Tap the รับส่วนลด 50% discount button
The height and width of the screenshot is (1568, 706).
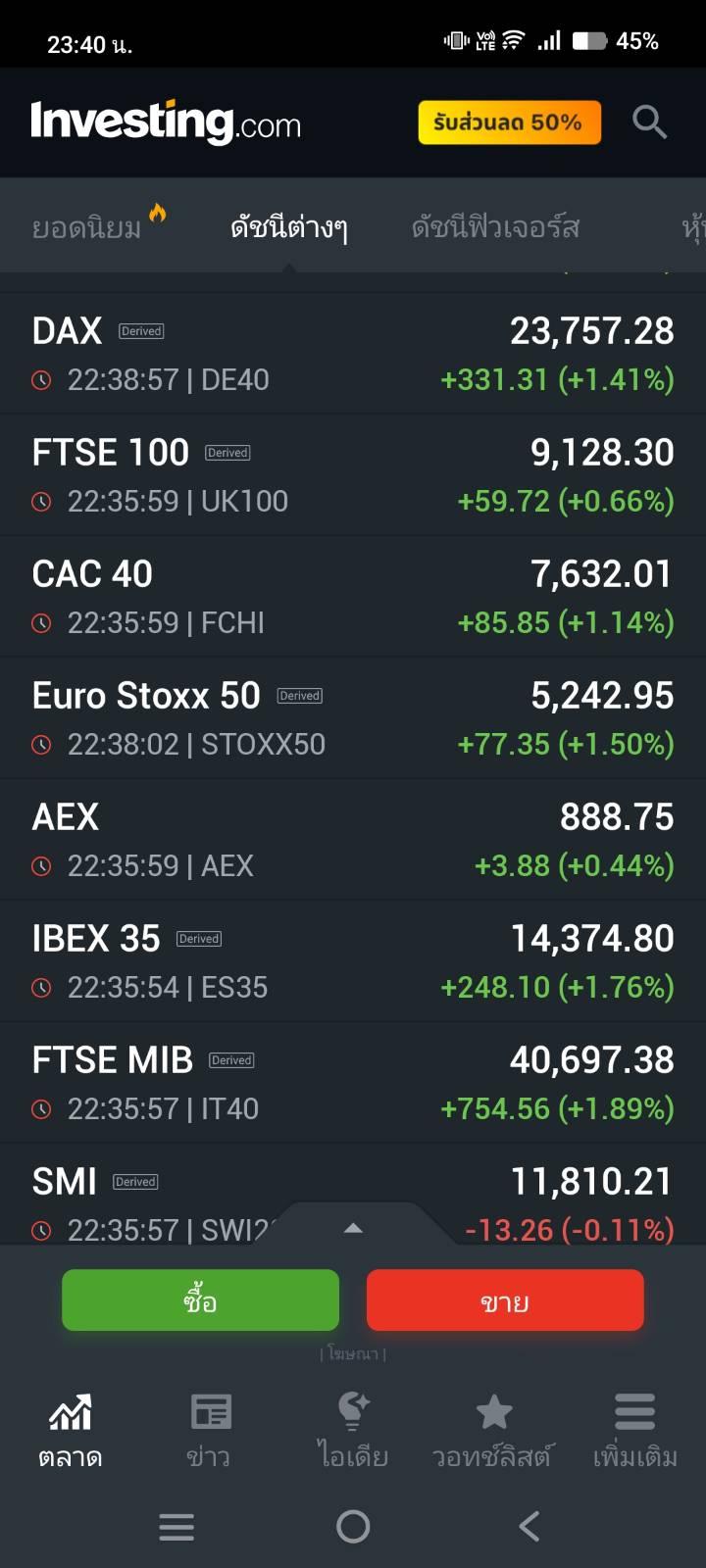509,122
